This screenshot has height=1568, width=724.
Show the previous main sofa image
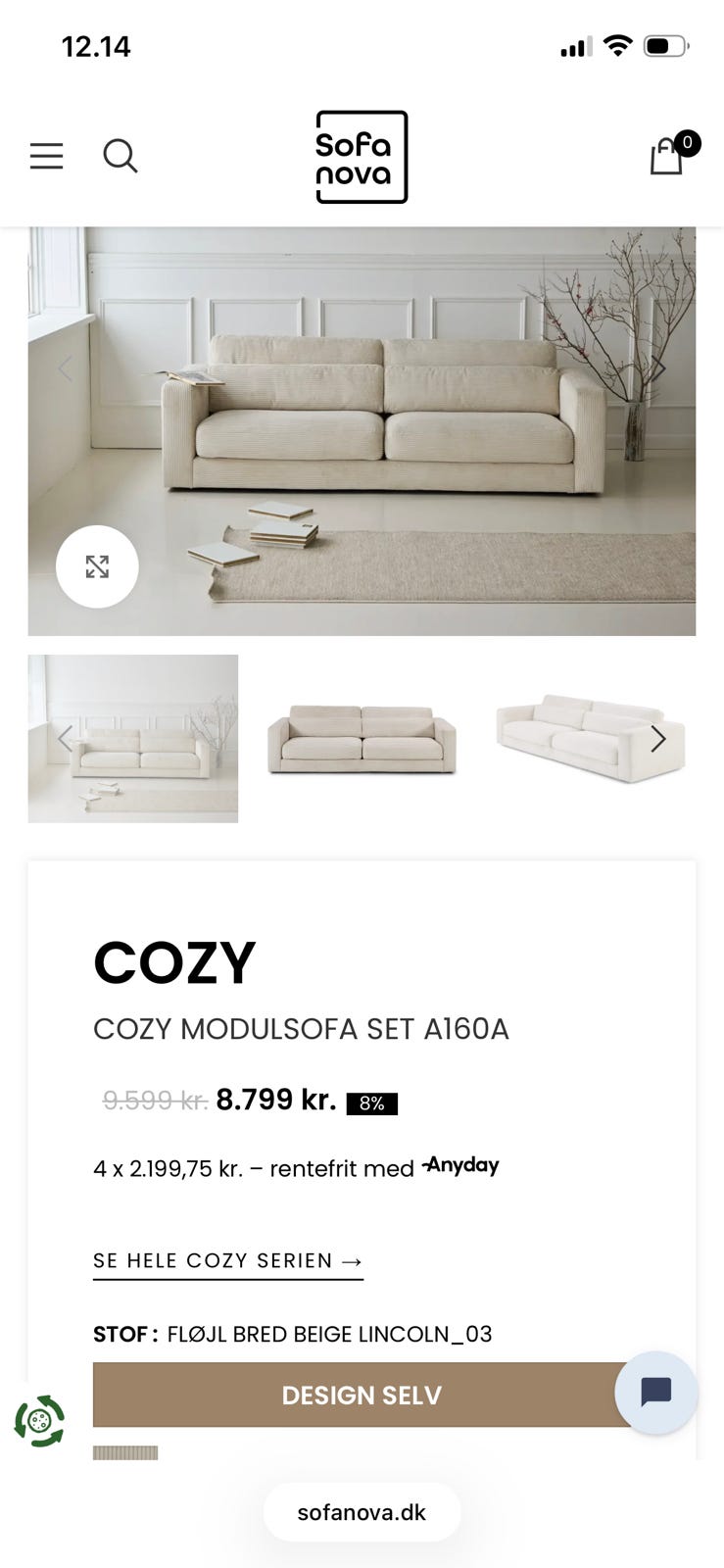coord(65,368)
